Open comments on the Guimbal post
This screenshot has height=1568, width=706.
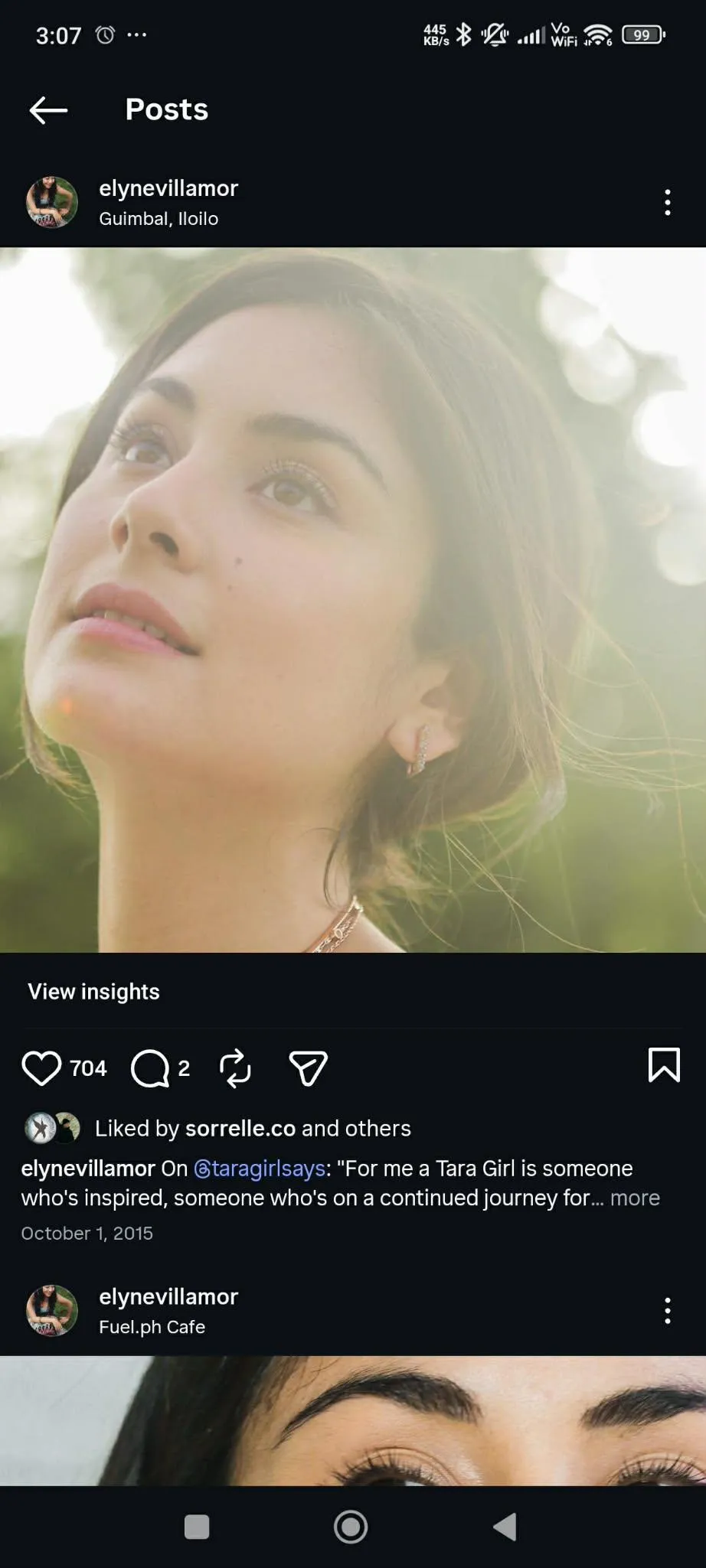[x=150, y=1068]
